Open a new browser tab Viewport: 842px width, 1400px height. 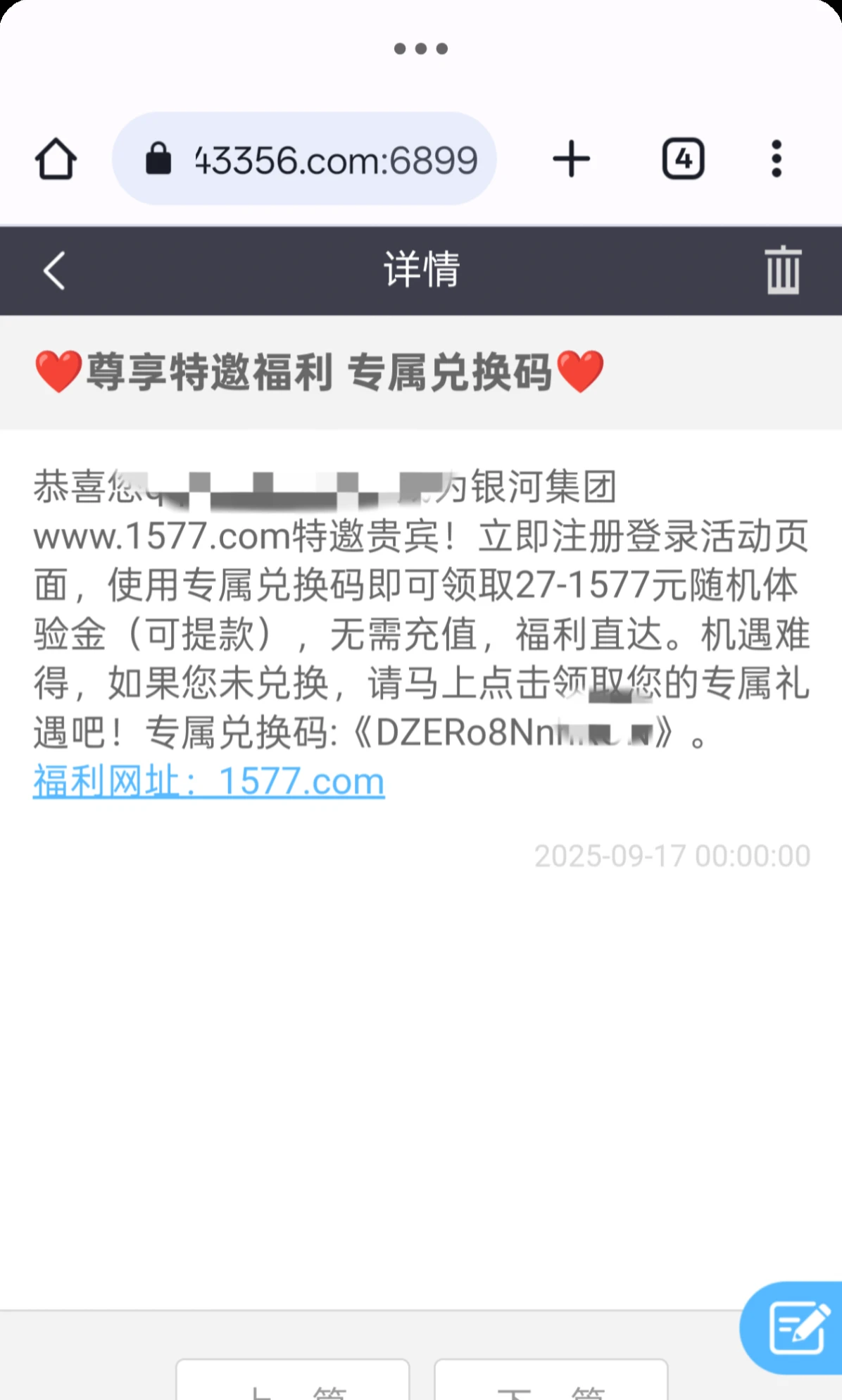[571, 159]
